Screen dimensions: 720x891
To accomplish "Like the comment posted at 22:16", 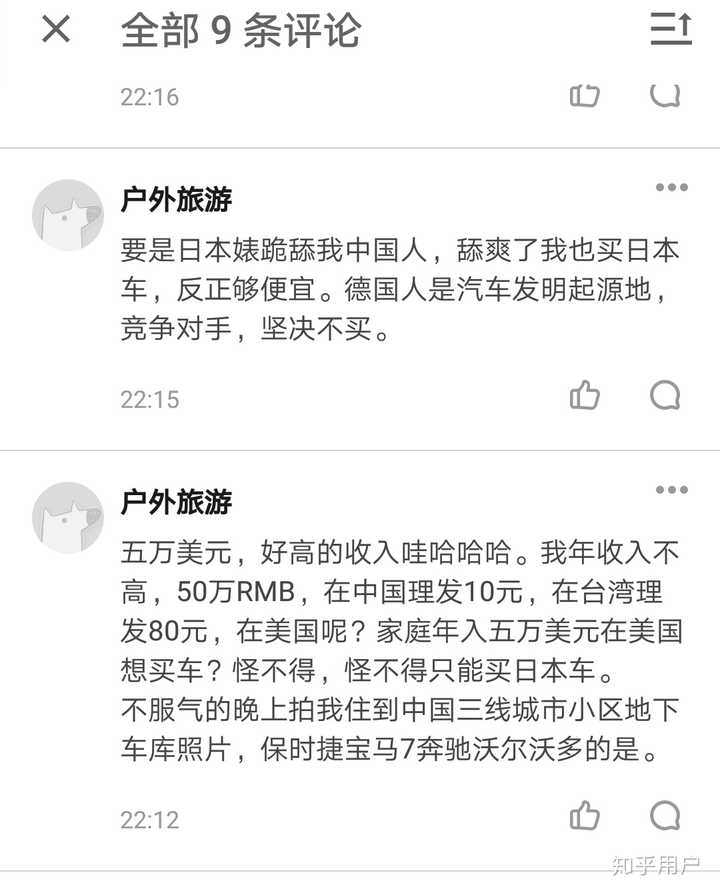I will [x=585, y=95].
